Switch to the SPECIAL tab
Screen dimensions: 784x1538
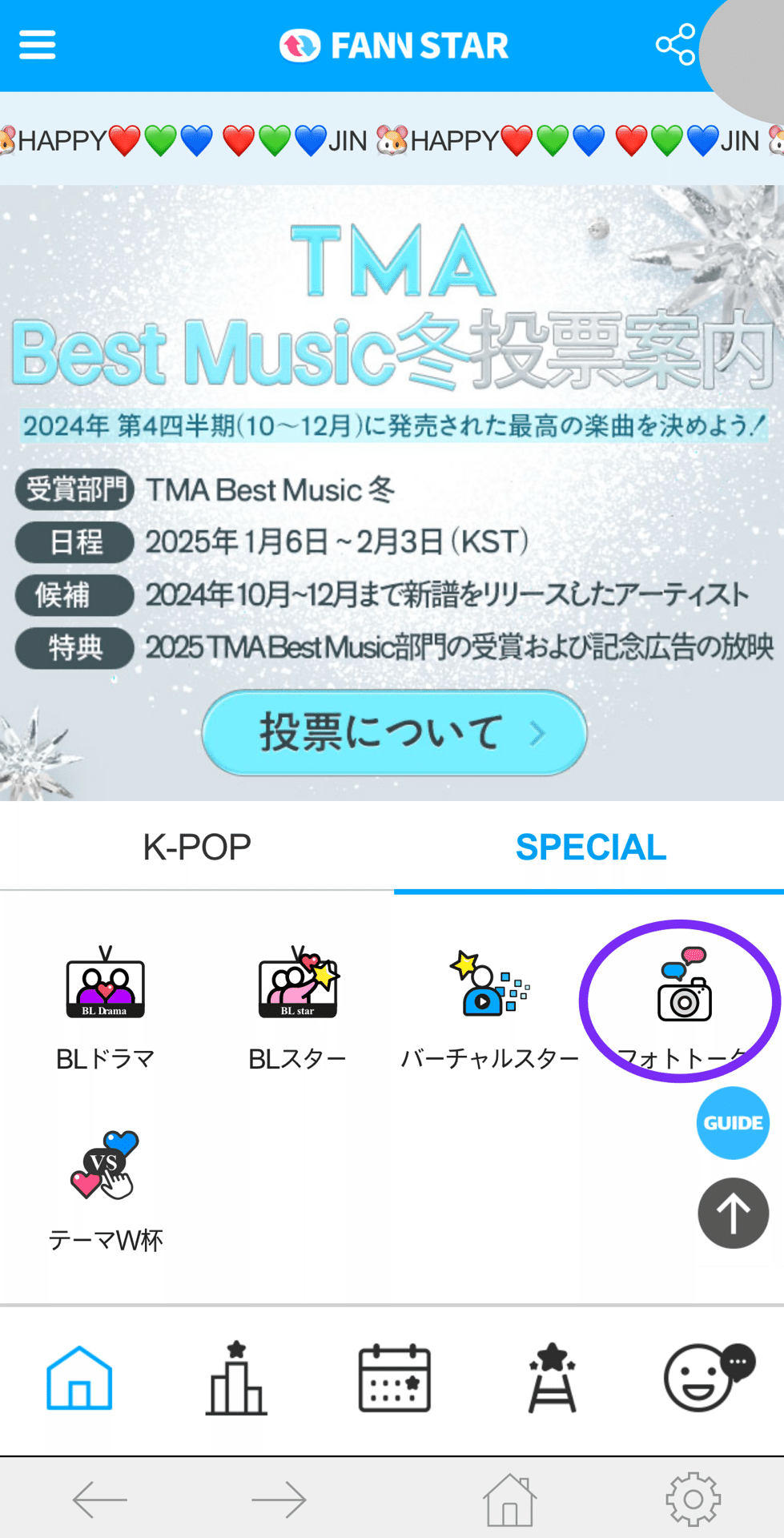(591, 847)
